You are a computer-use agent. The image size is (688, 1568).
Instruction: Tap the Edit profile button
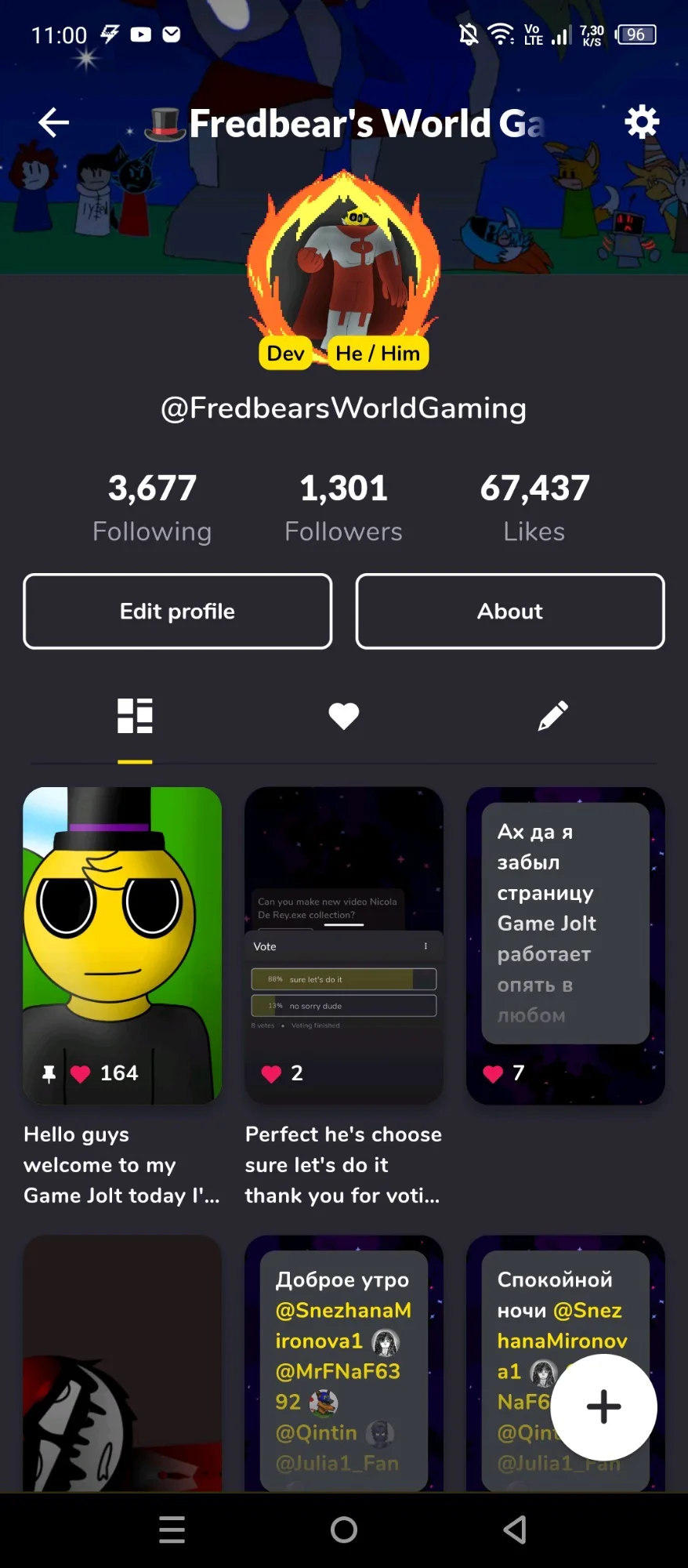[178, 612]
